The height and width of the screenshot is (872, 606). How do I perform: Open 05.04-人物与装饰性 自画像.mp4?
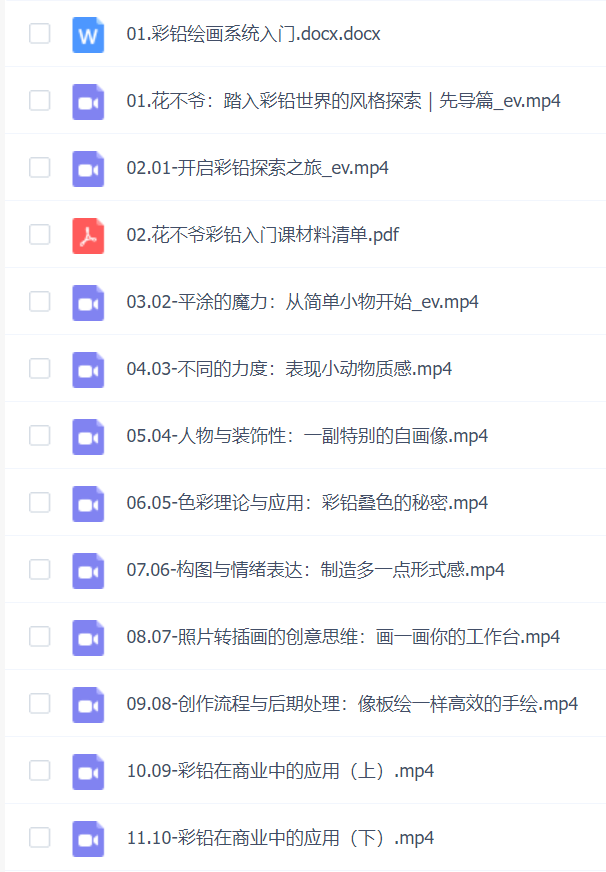coord(307,436)
